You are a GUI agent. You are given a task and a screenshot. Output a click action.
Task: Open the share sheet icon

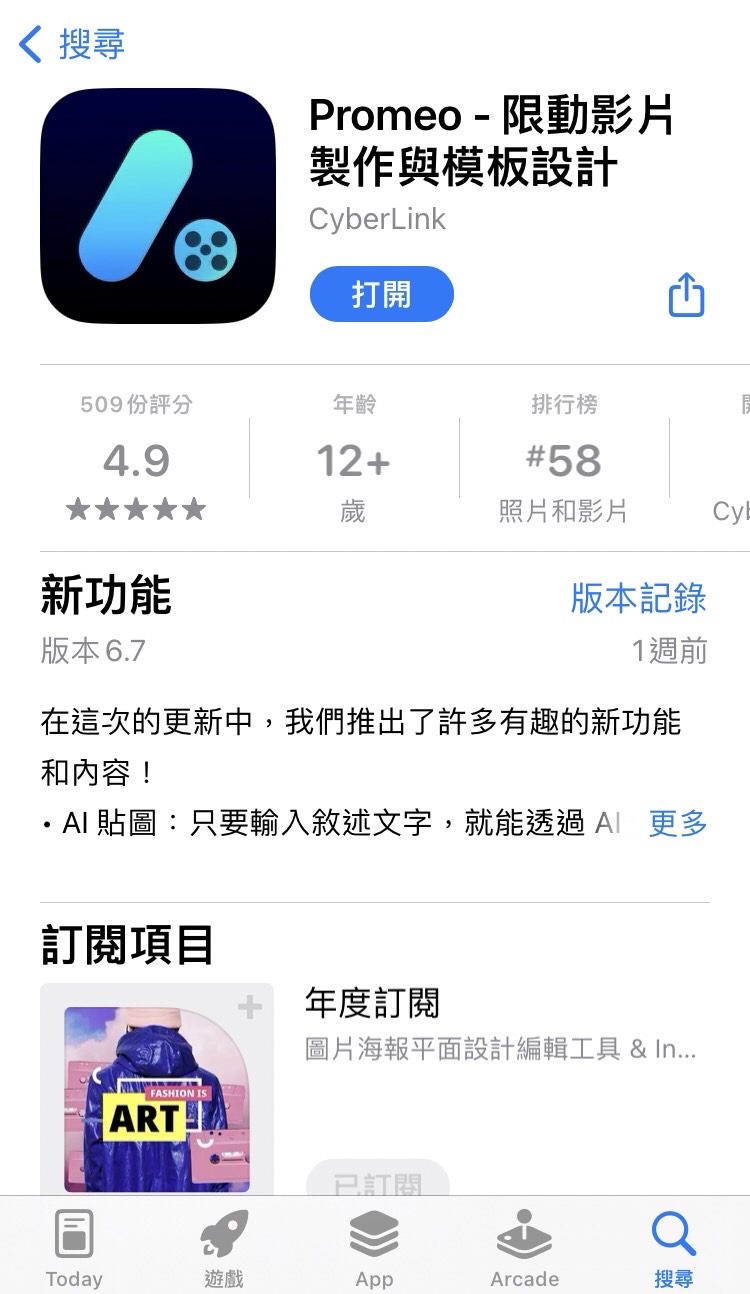click(x=686, y=294)
